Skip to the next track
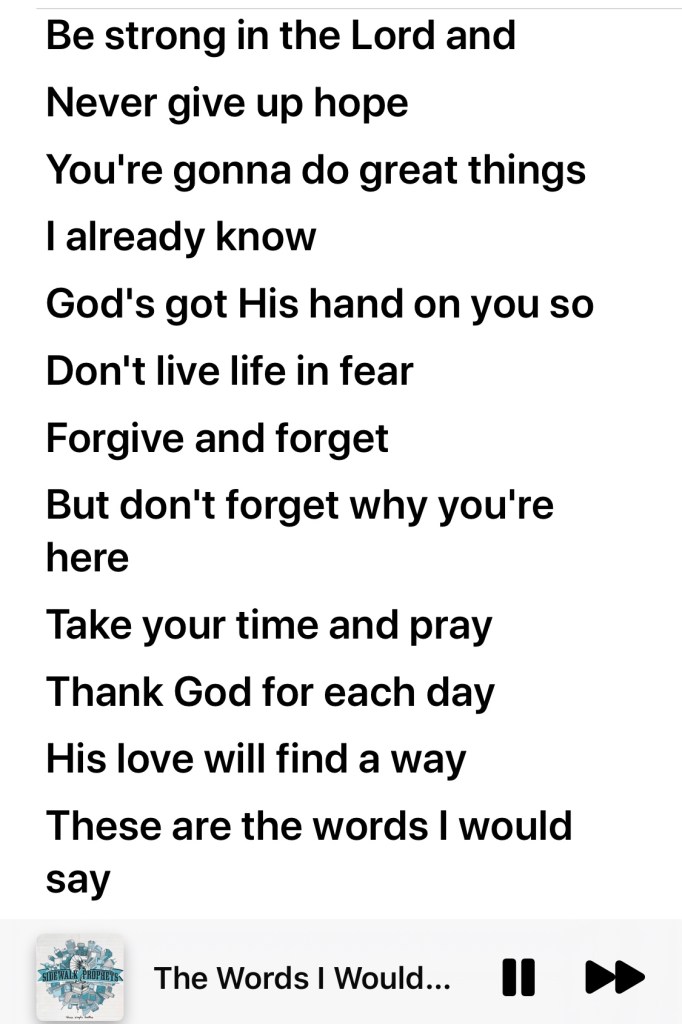682x1024 pixels. pyautogui.click(x=613, y=977)
